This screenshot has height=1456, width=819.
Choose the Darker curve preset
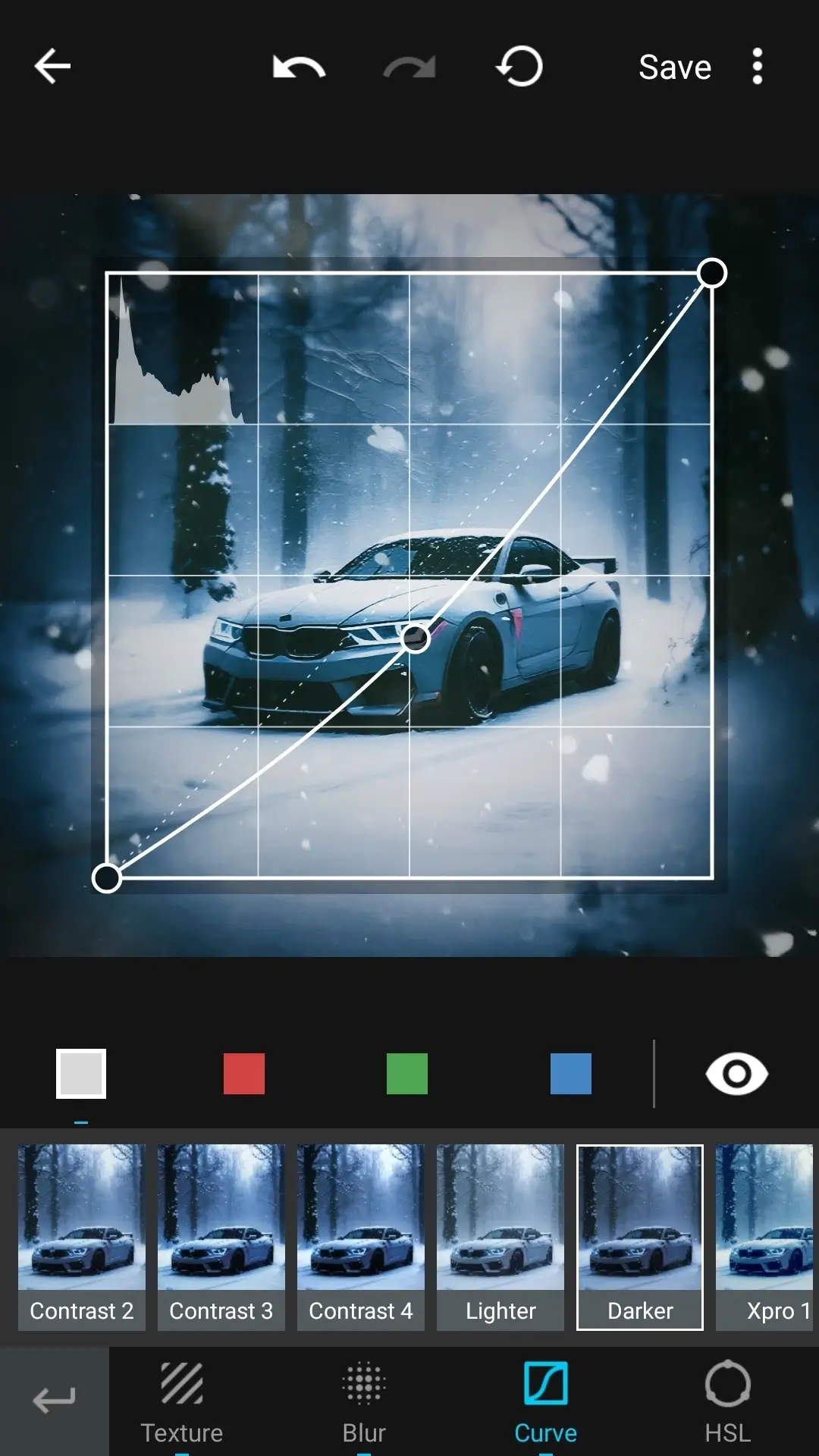click(x=640, y=1236)
